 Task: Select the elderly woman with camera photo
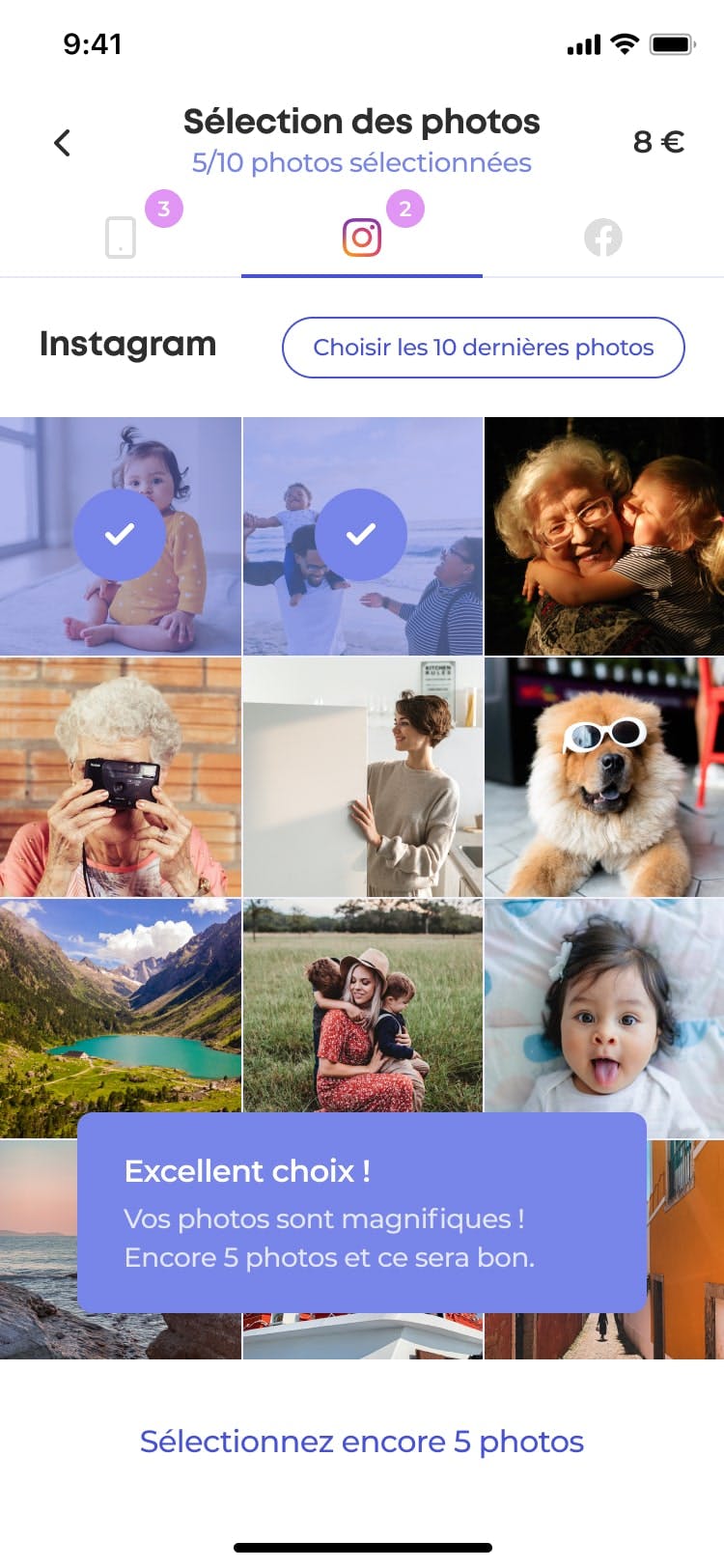(120, 777)
